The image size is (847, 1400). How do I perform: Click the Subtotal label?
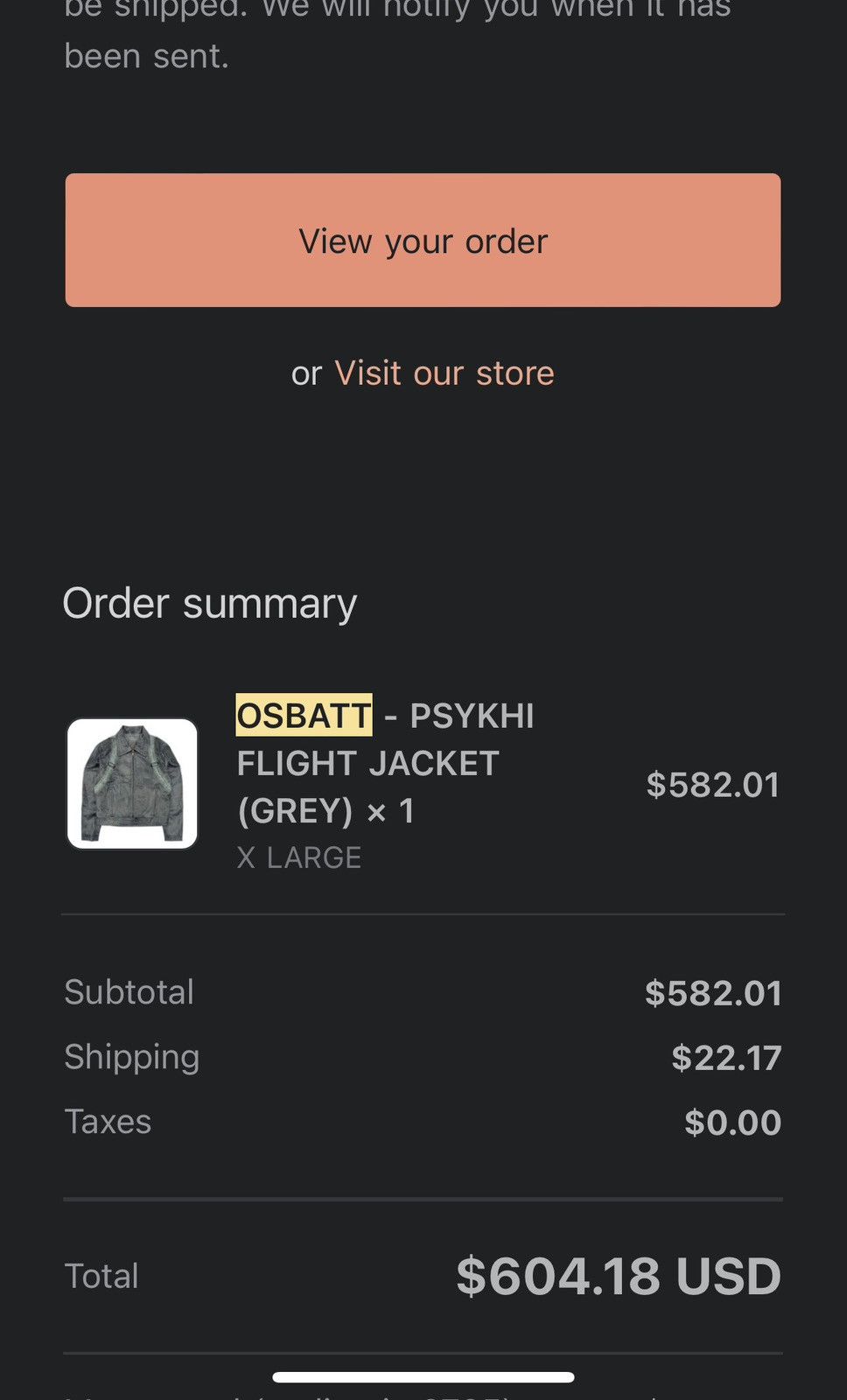click(x=128, y=992)
